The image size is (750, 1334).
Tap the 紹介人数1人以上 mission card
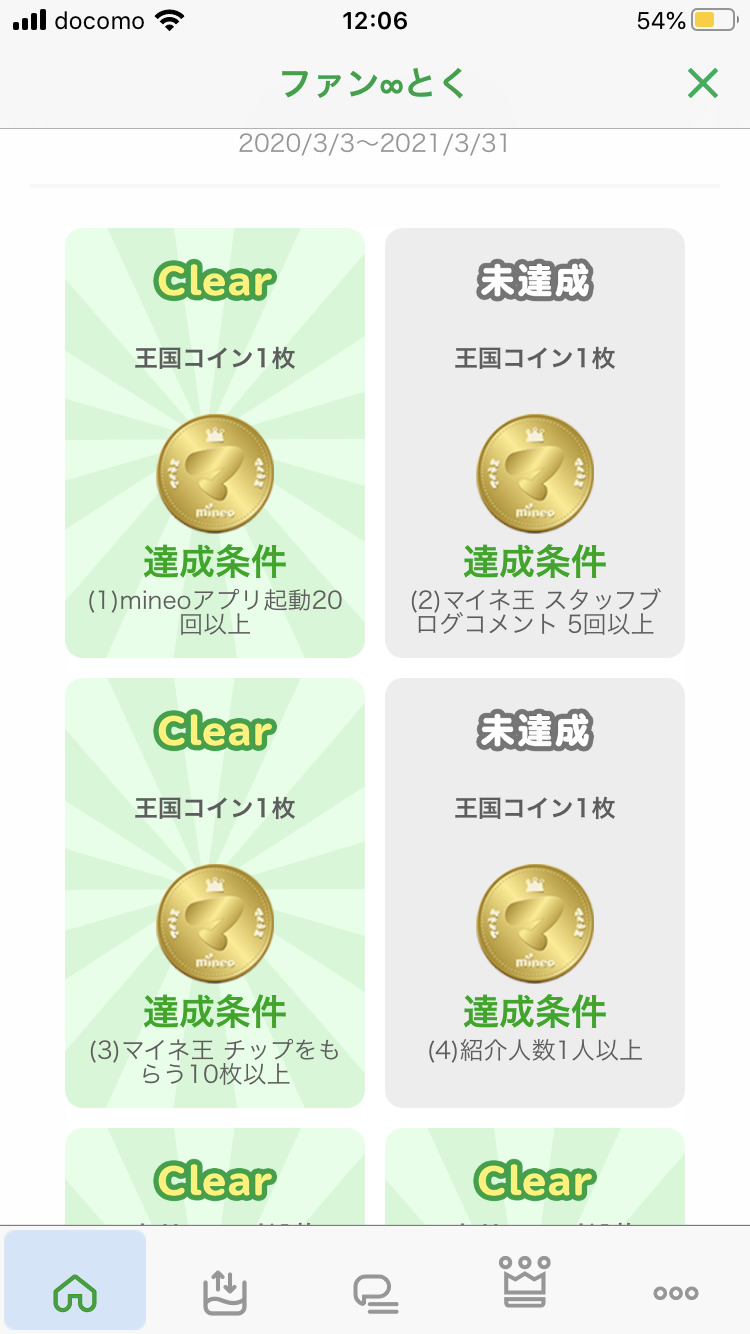coord(535,893)
